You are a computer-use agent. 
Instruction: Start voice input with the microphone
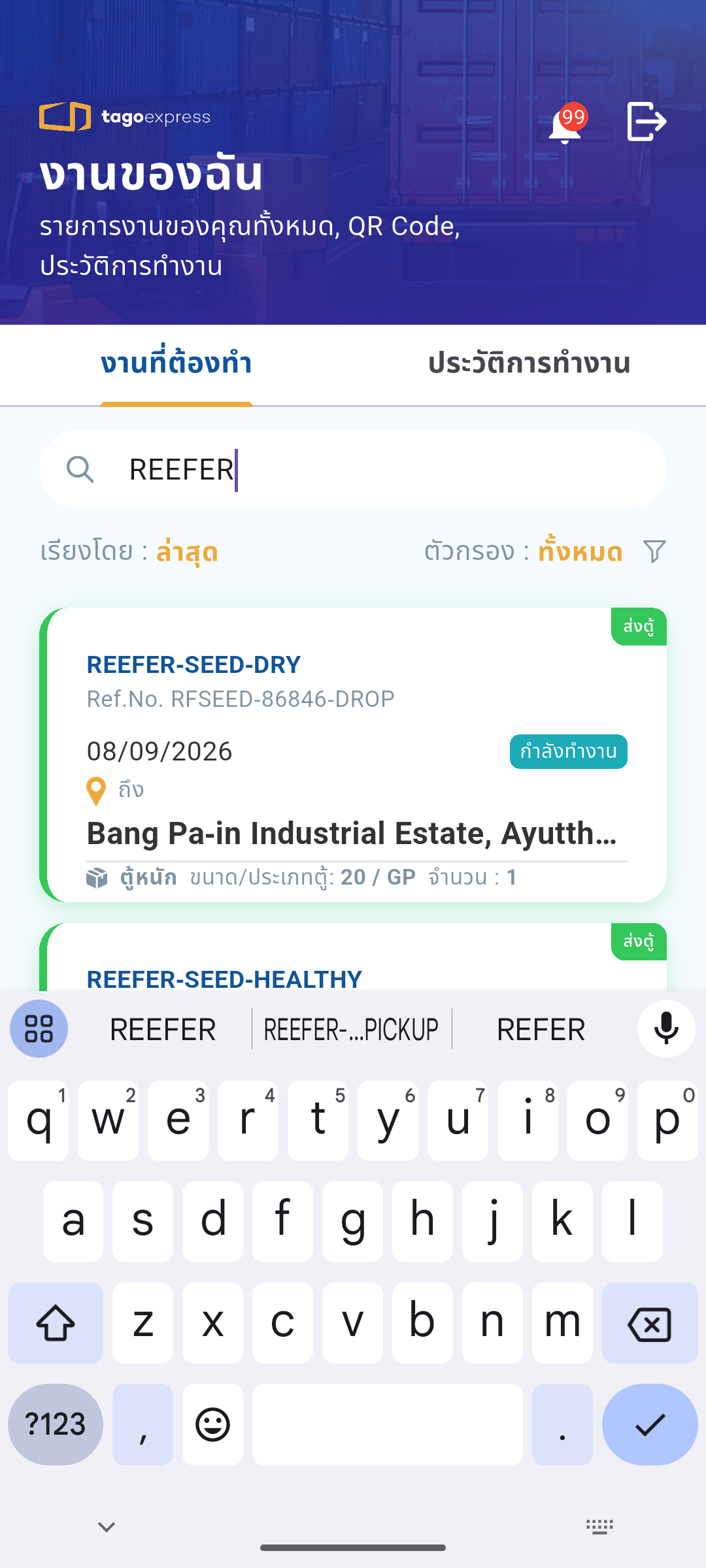pos(666,1029)
